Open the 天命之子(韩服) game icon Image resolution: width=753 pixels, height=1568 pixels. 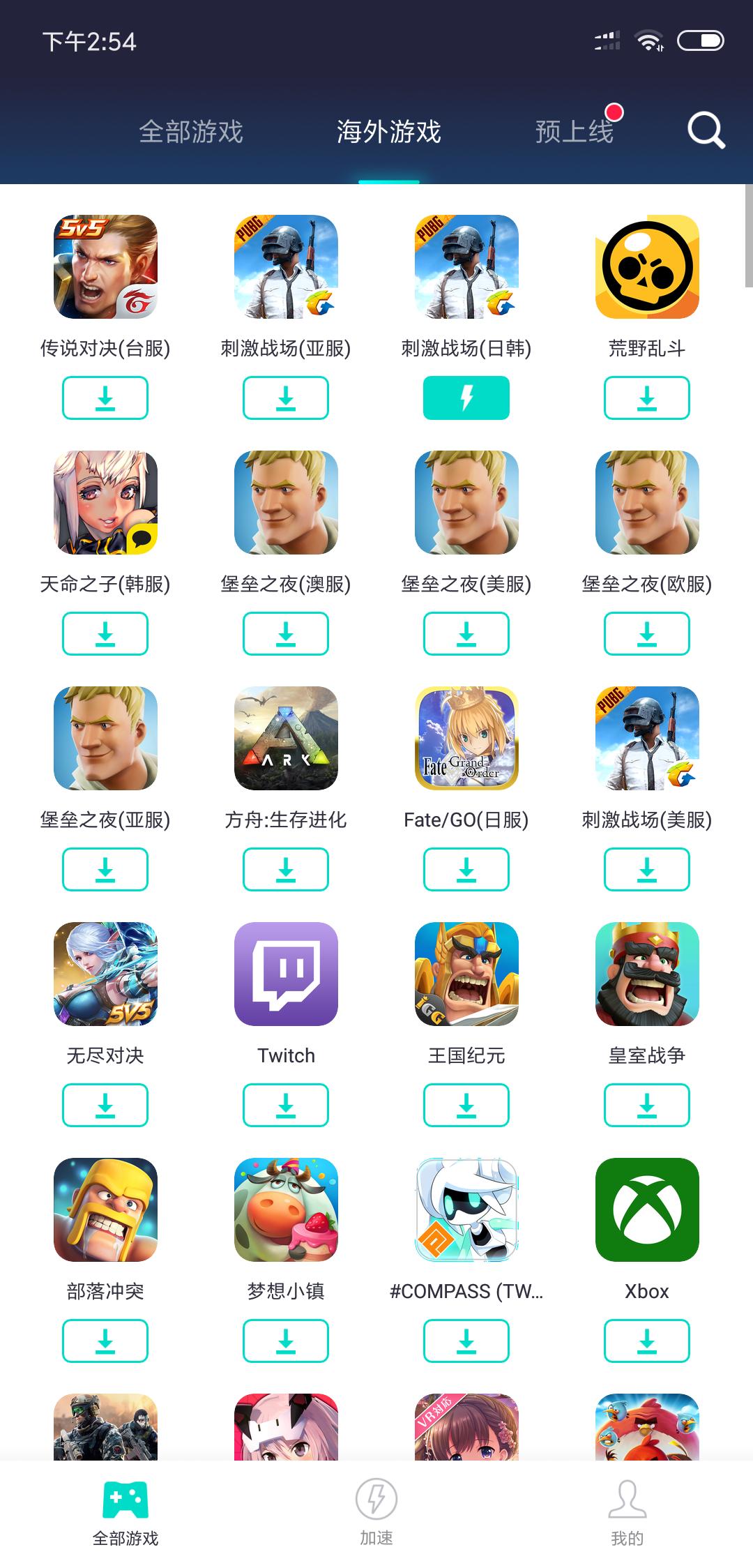[x=105, y=502]
